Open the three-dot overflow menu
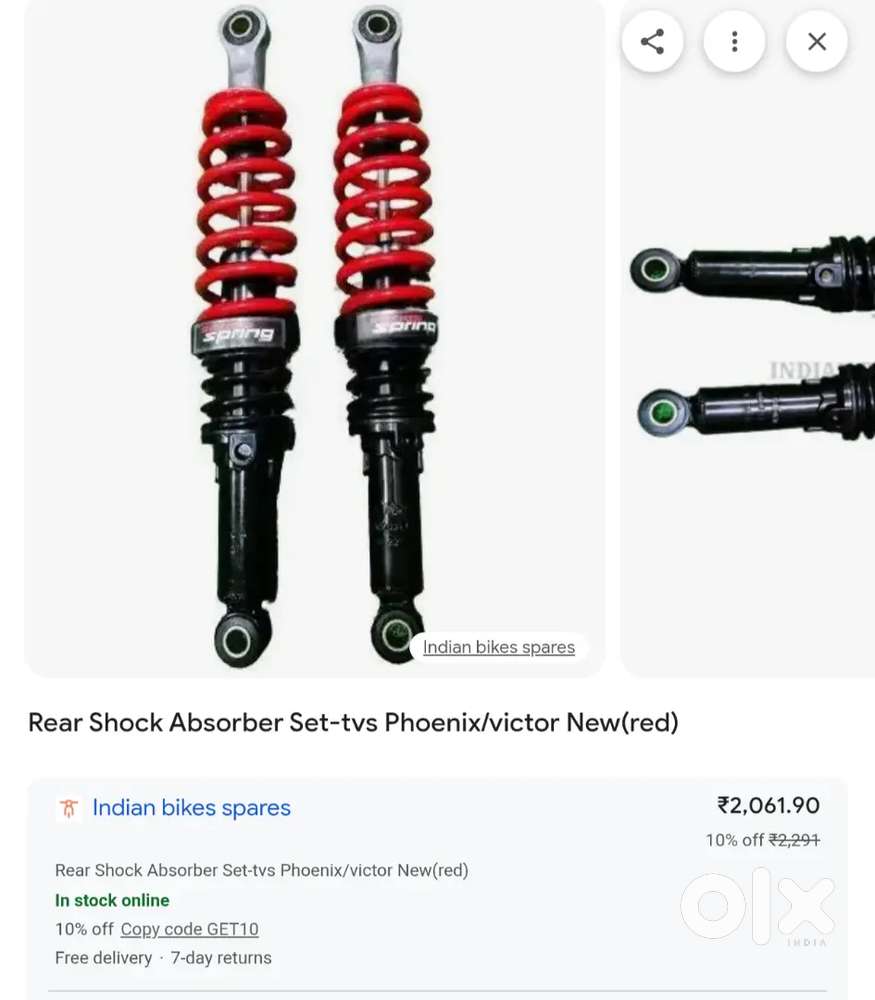875x1000 pixels. tap(734, 42)
